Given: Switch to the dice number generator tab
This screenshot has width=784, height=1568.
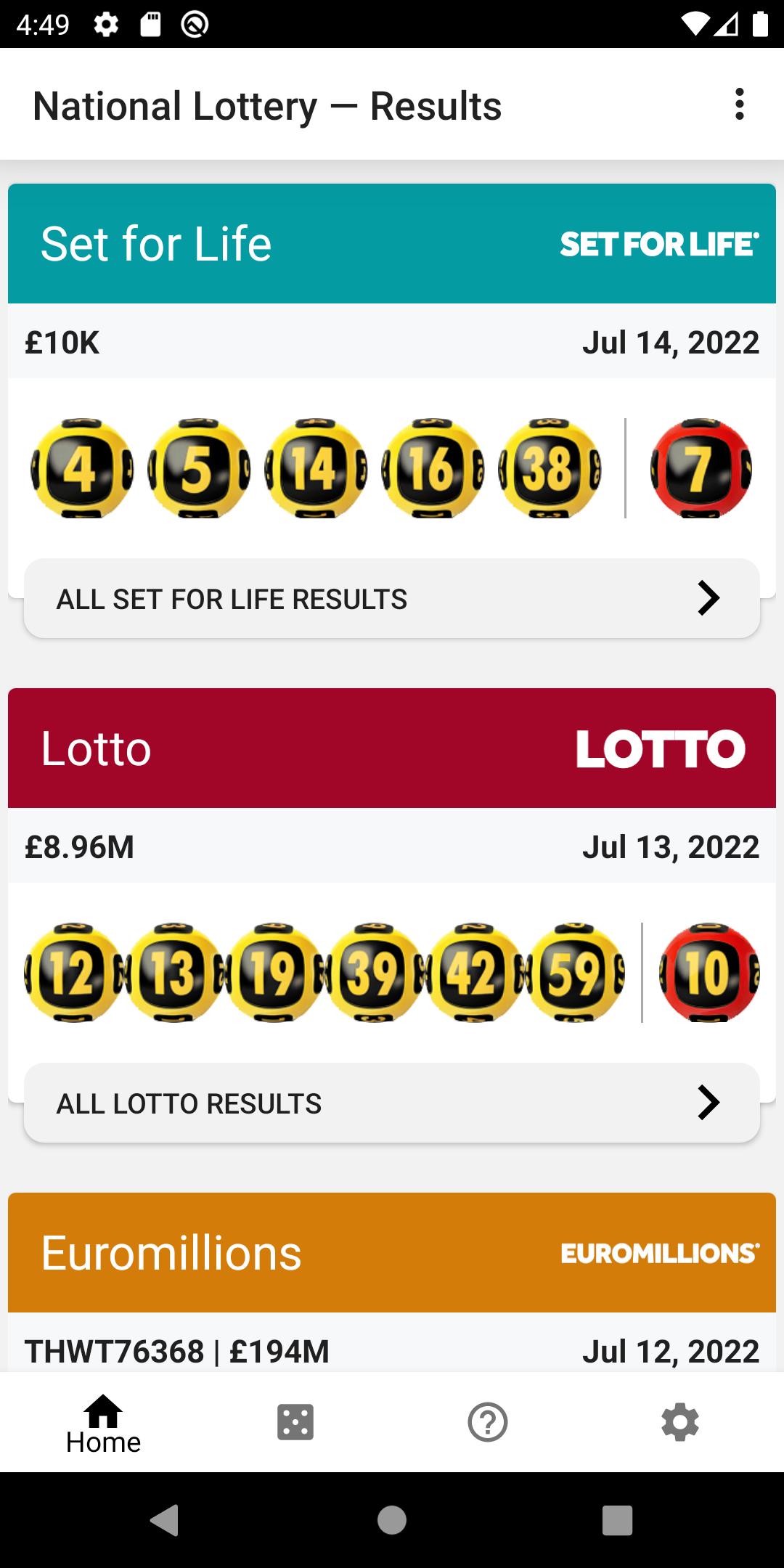Looking at the screenshot, I should (x=295, y=1422).
